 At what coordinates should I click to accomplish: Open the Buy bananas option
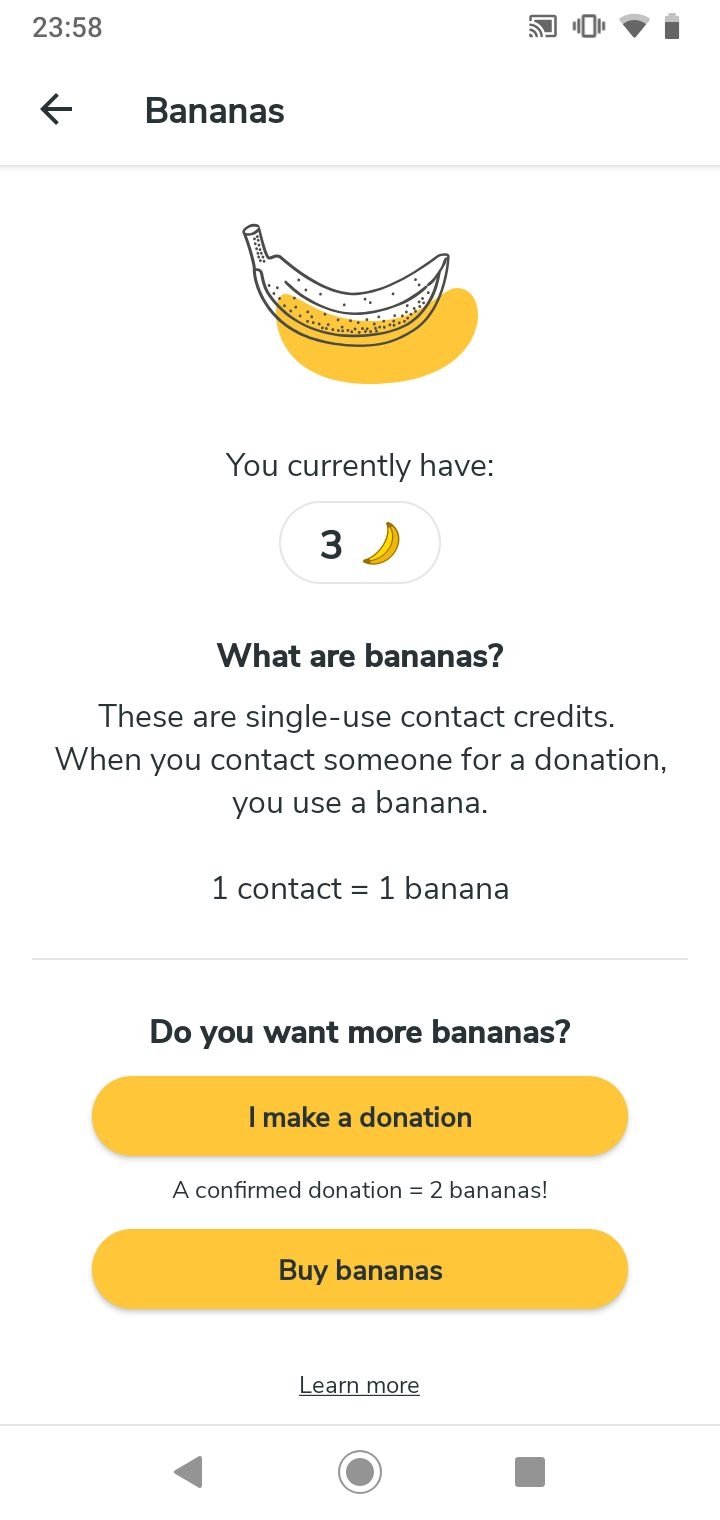tap(360, 1269)
